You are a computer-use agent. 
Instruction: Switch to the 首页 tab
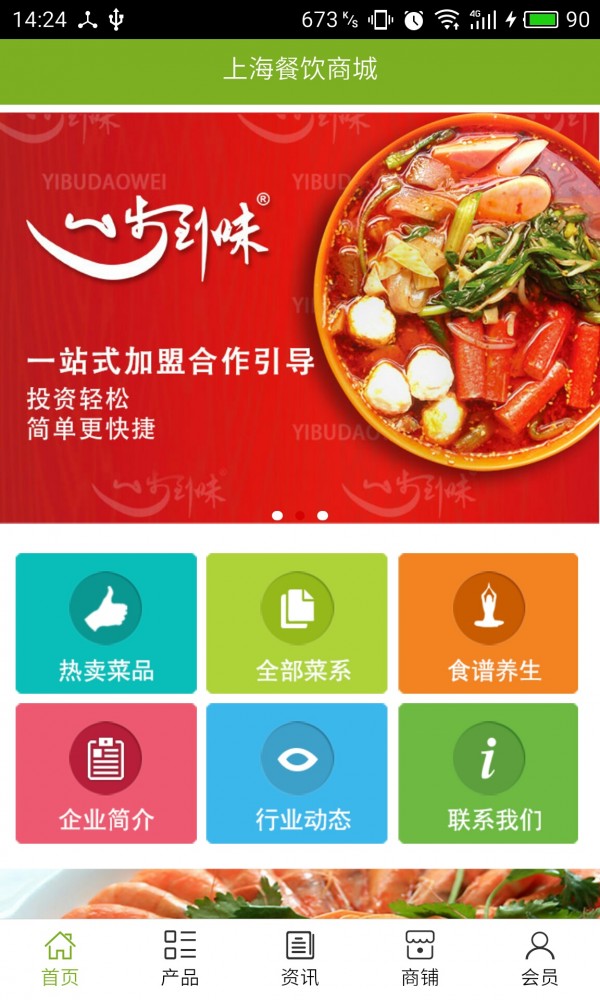pyautogui.click(x=60, y=958)
